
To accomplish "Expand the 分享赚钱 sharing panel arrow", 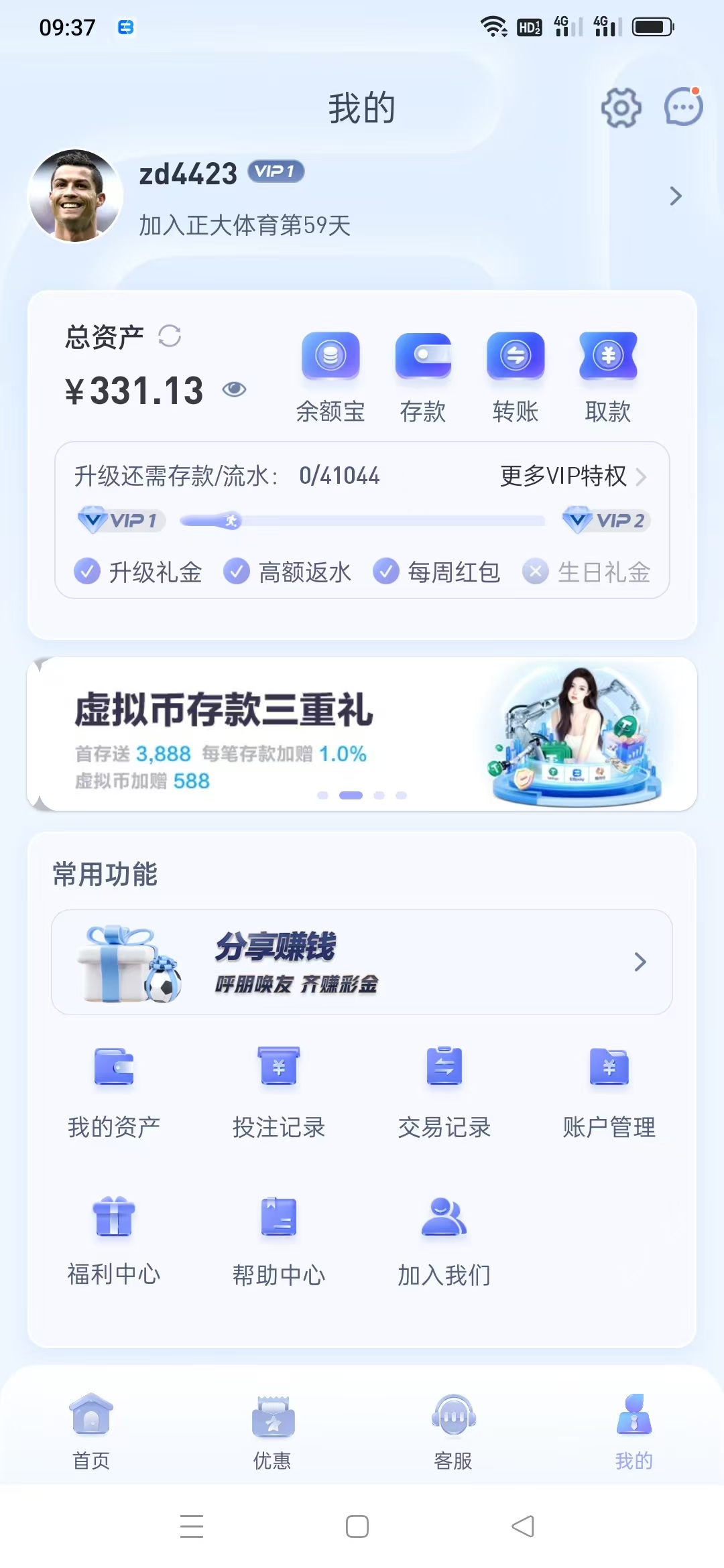I will [639, 963].
